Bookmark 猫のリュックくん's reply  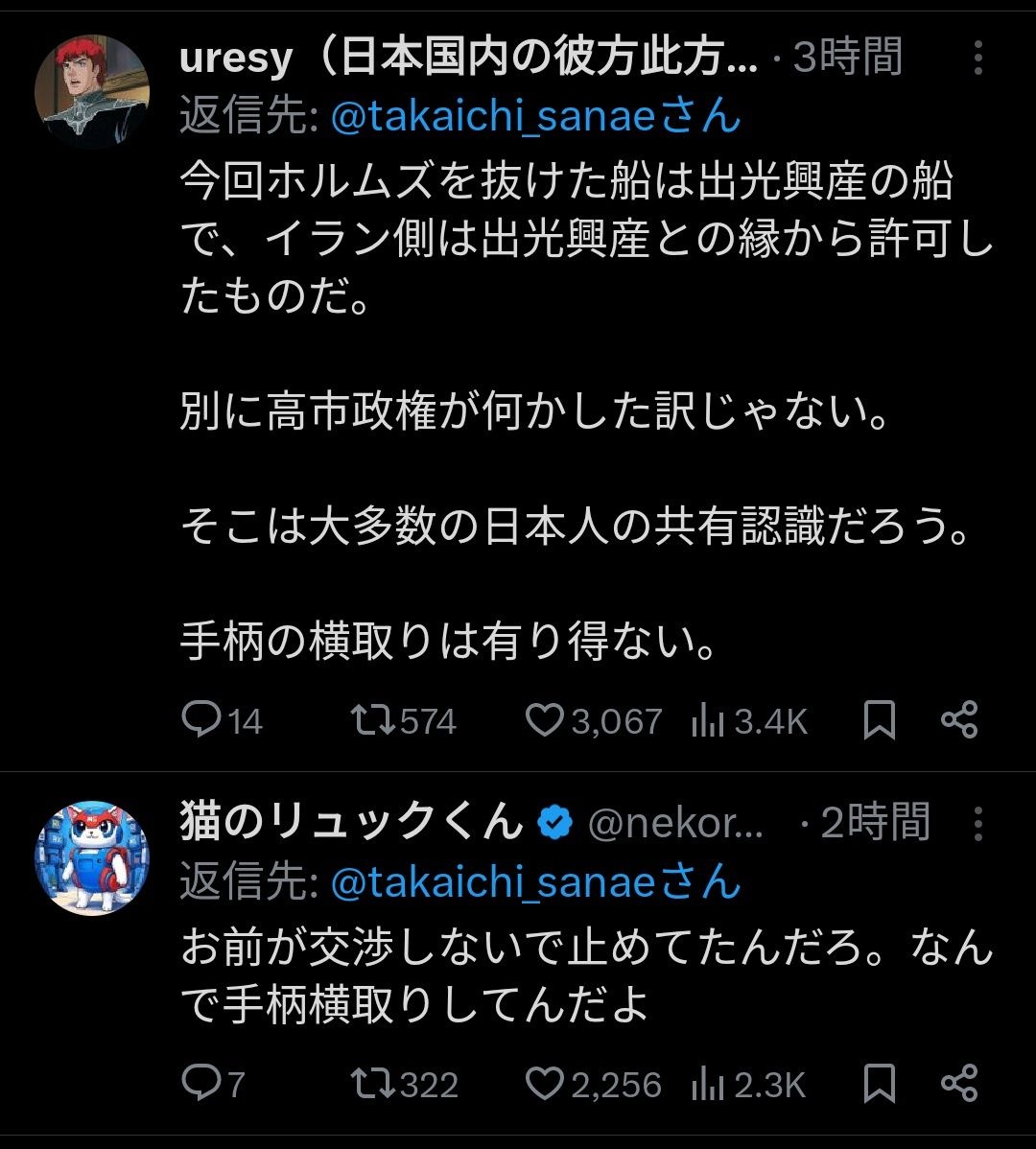click(x=879, y=1084)
